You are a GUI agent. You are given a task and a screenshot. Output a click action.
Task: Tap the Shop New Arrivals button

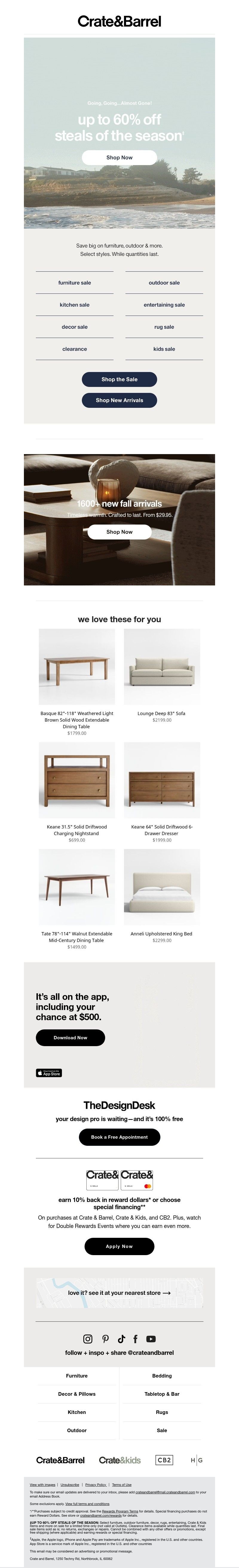(119, 400)
